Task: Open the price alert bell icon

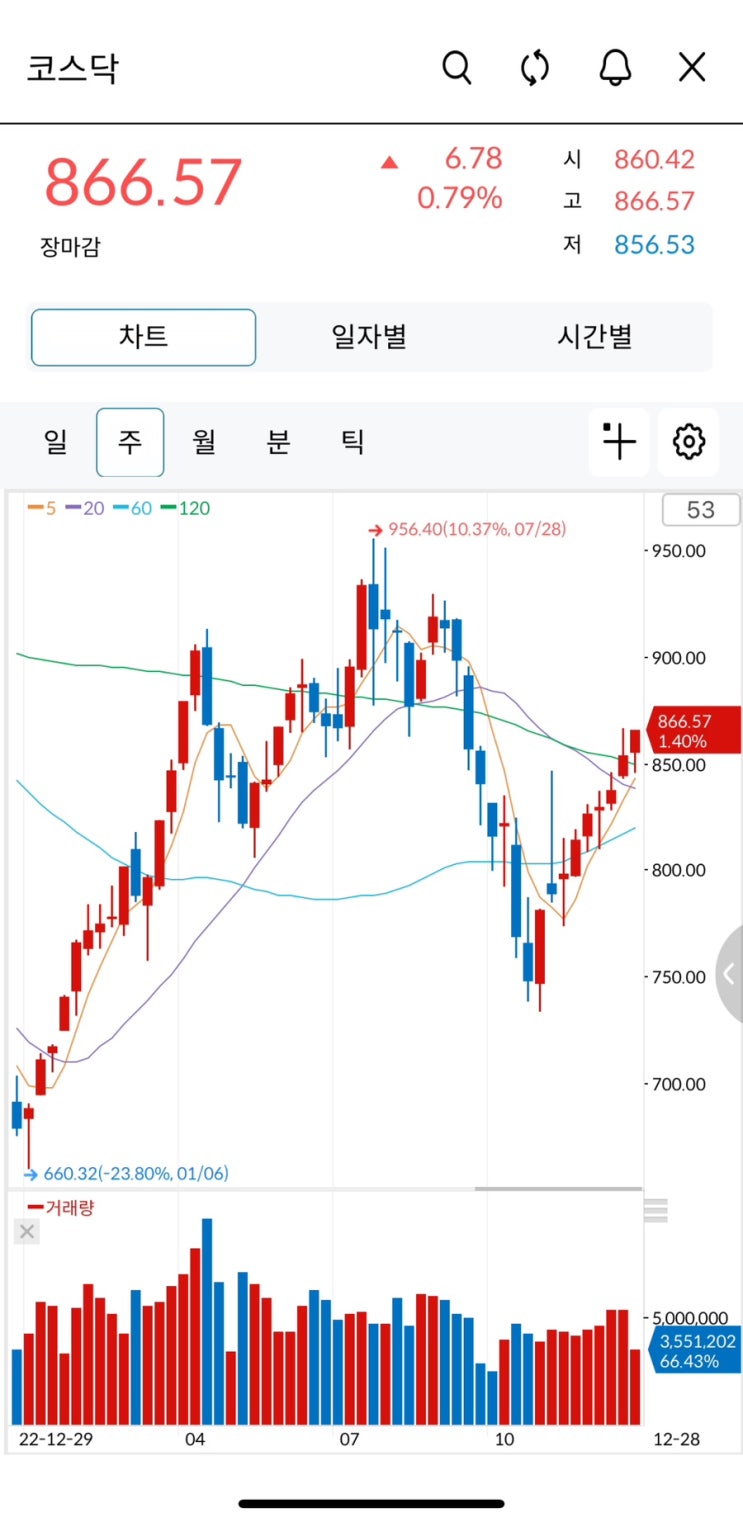Action: tap(614, 68)
